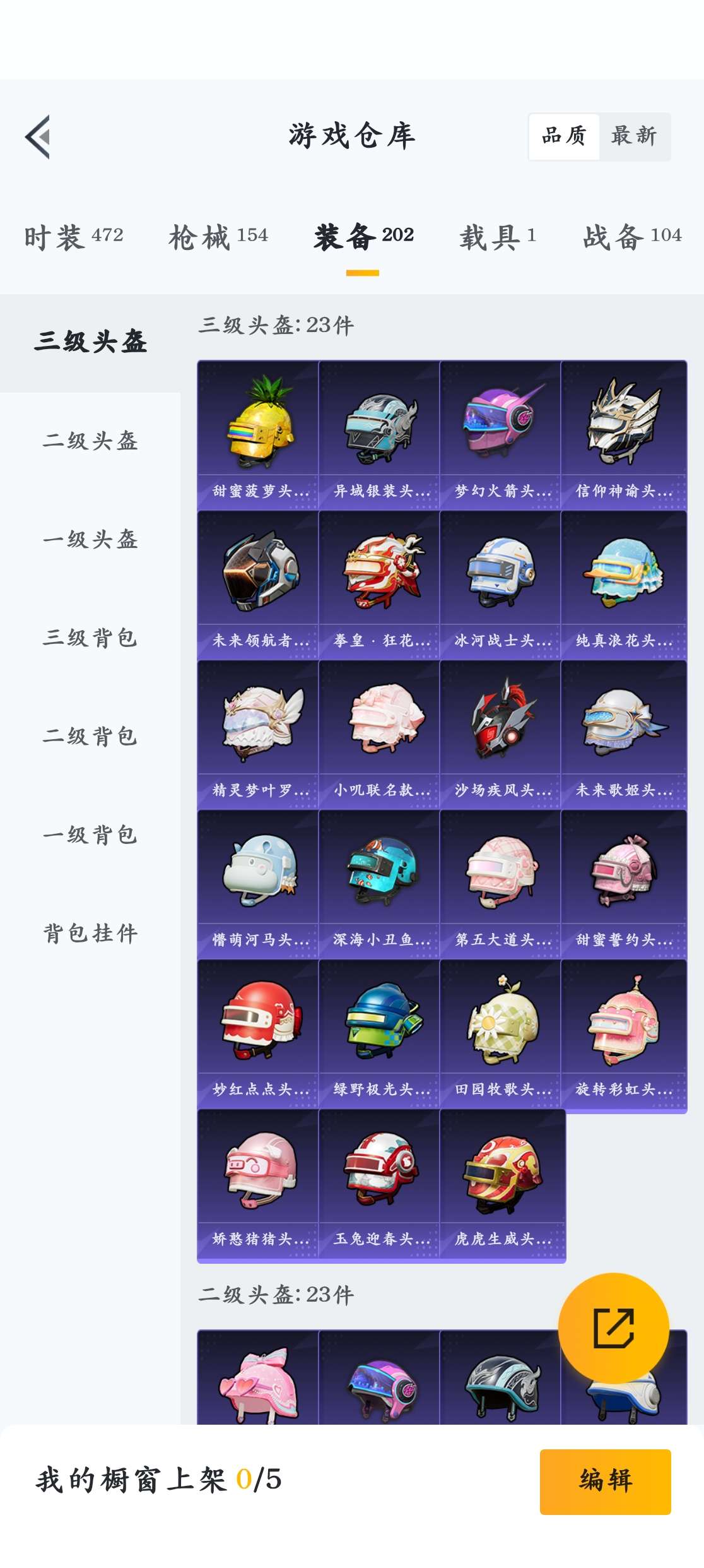Tap the yellow share floating button
704x1568 pixels.
(613, 1328)
